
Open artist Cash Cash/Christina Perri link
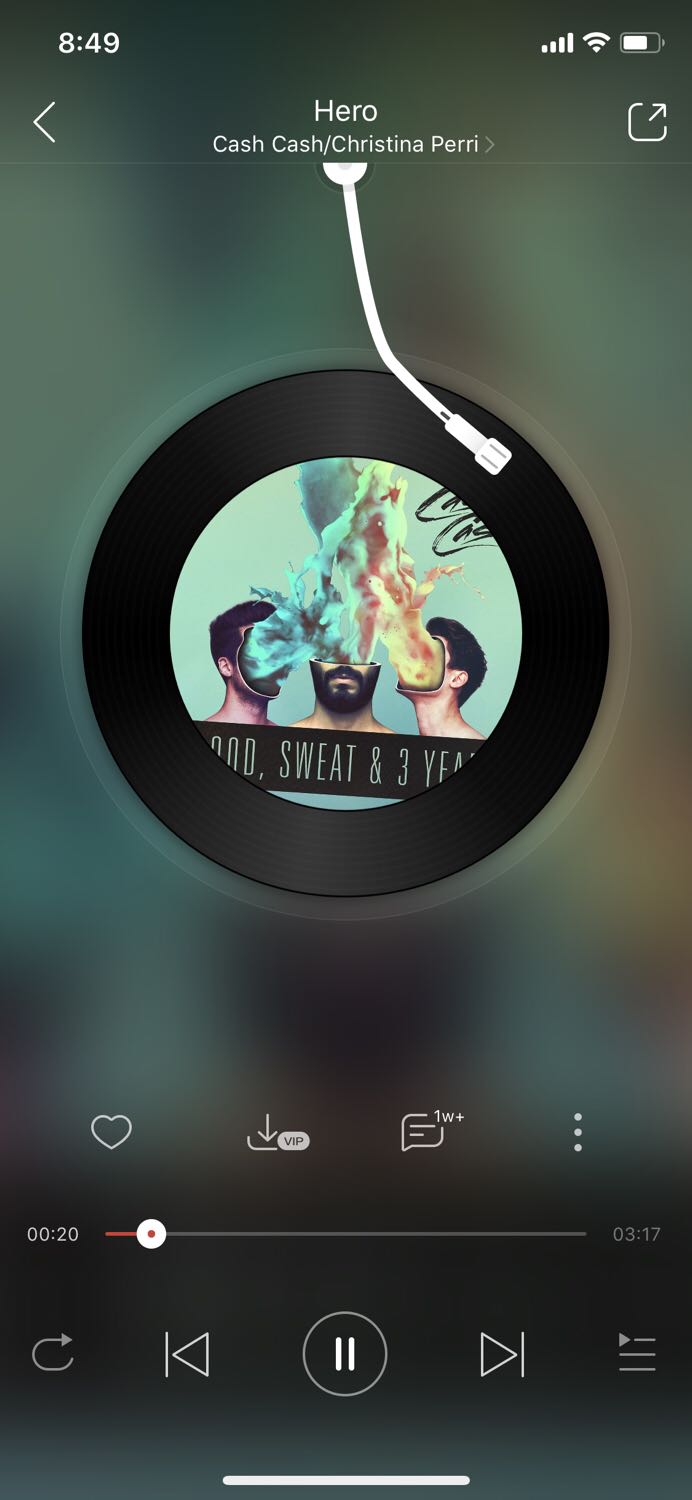[353, 144]
